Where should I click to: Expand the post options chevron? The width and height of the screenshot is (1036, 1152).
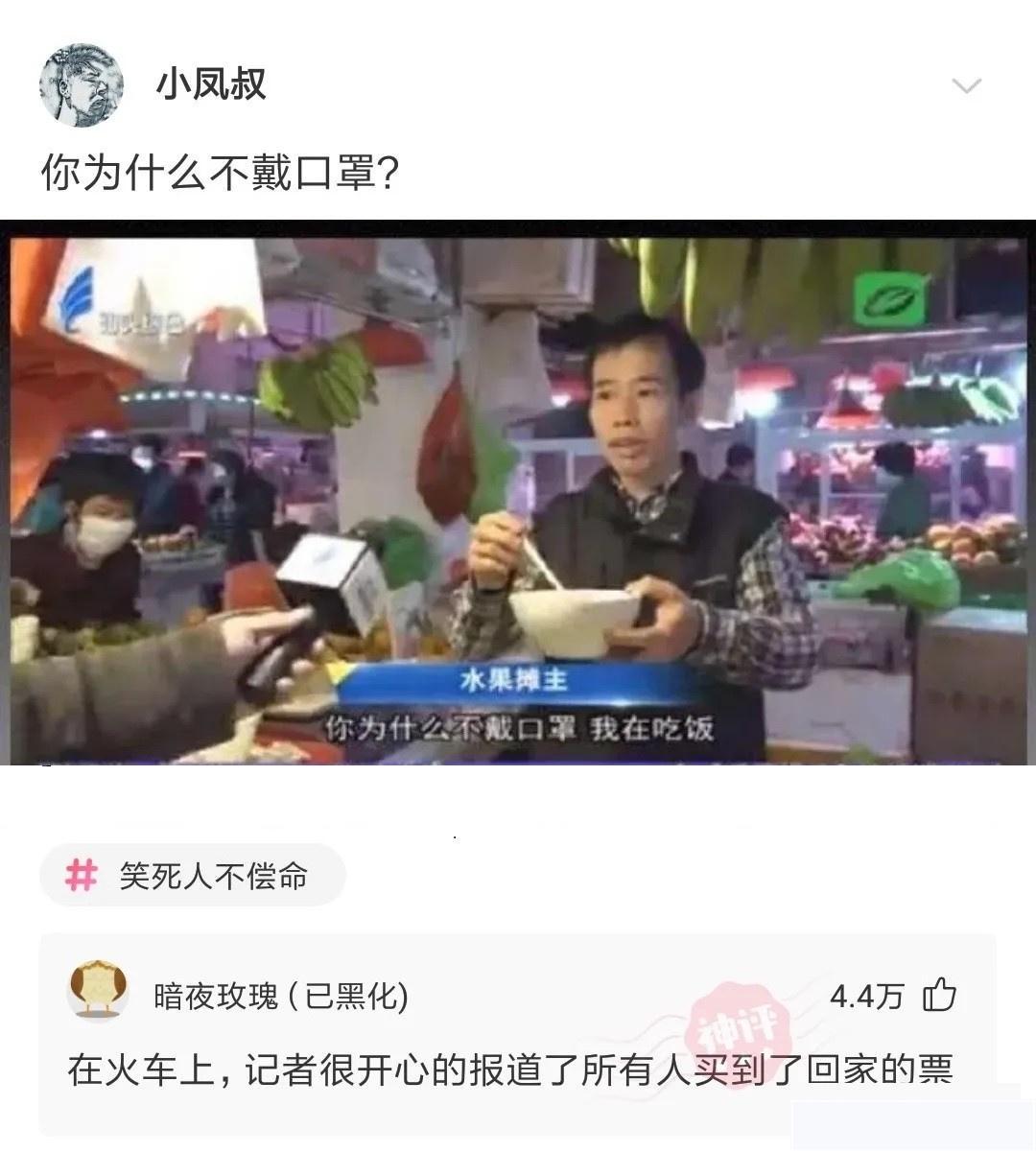pyautogui.click(x=966, y=86)
